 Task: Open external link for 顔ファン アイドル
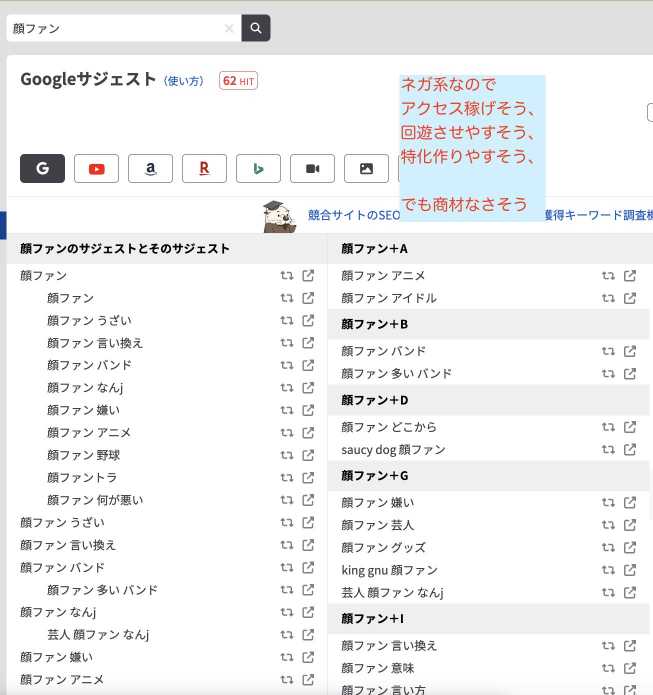(630, 298)
